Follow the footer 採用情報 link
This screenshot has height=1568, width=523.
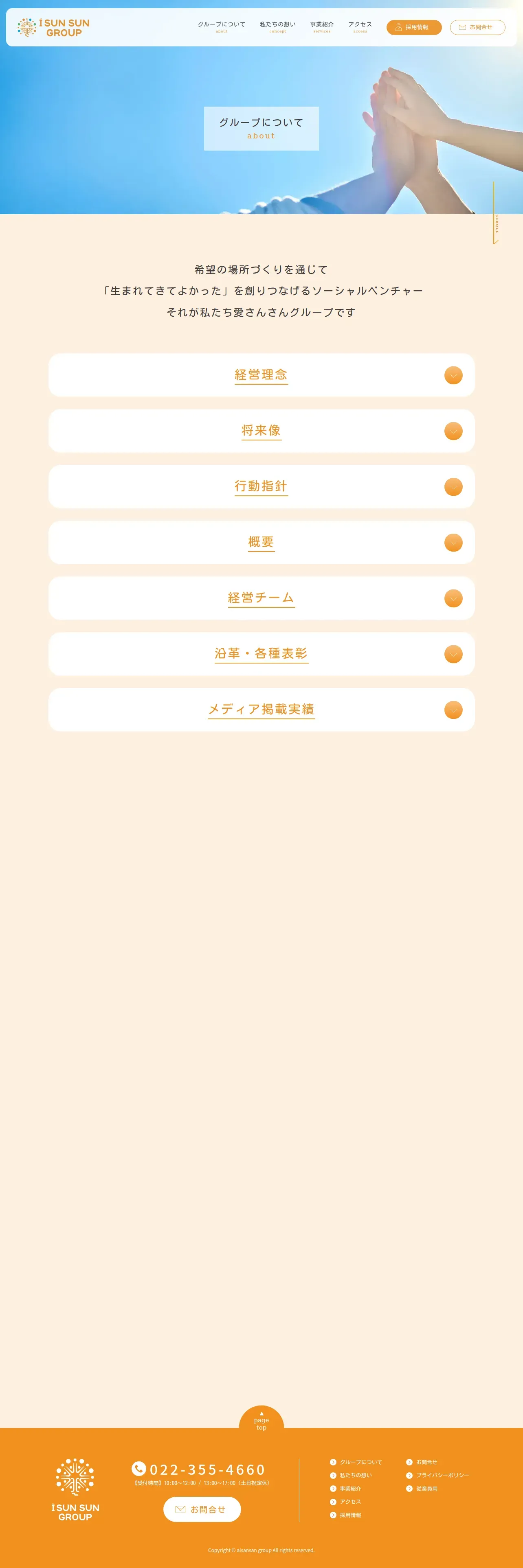[x=350, y=1515]
